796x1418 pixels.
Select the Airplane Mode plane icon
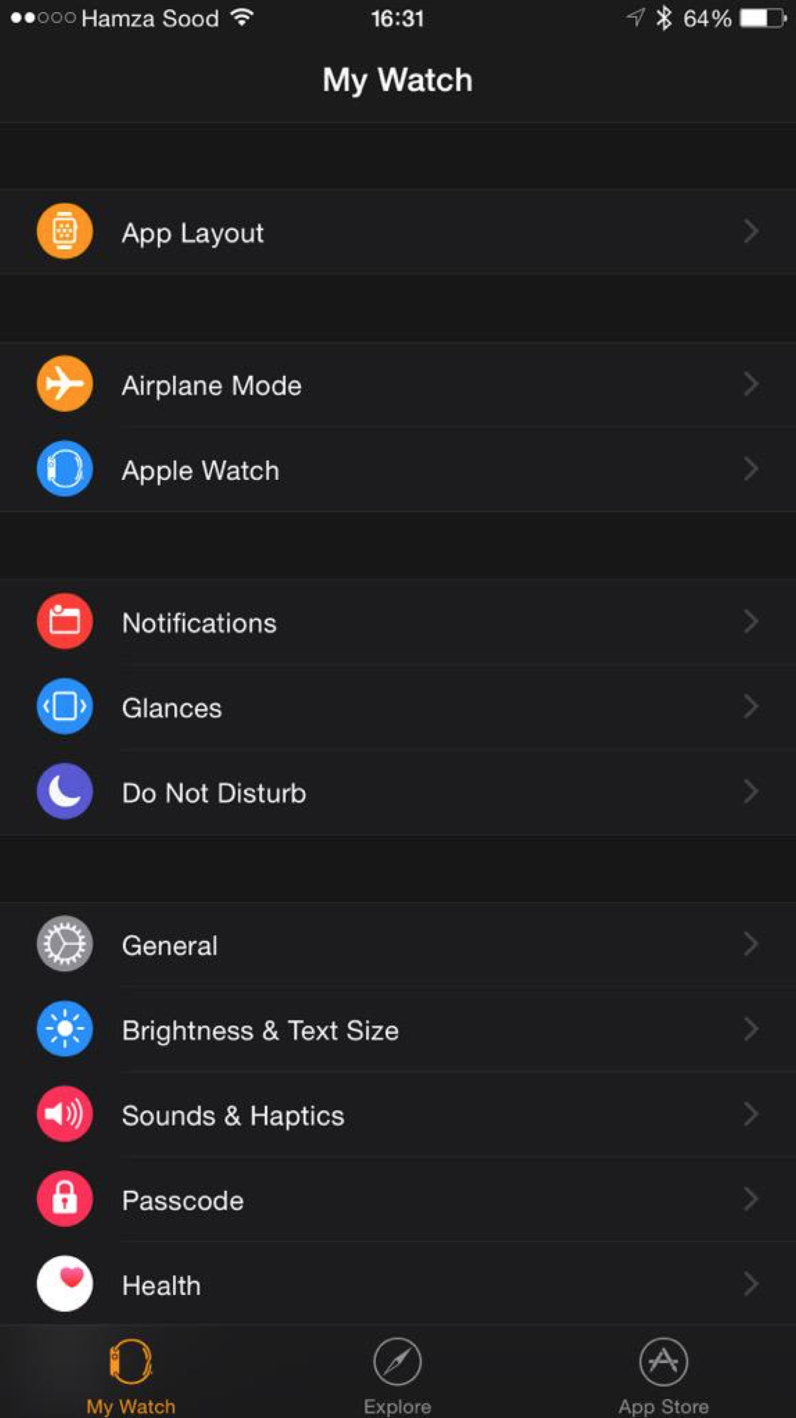pyautogui.click(x=64, y=384)
